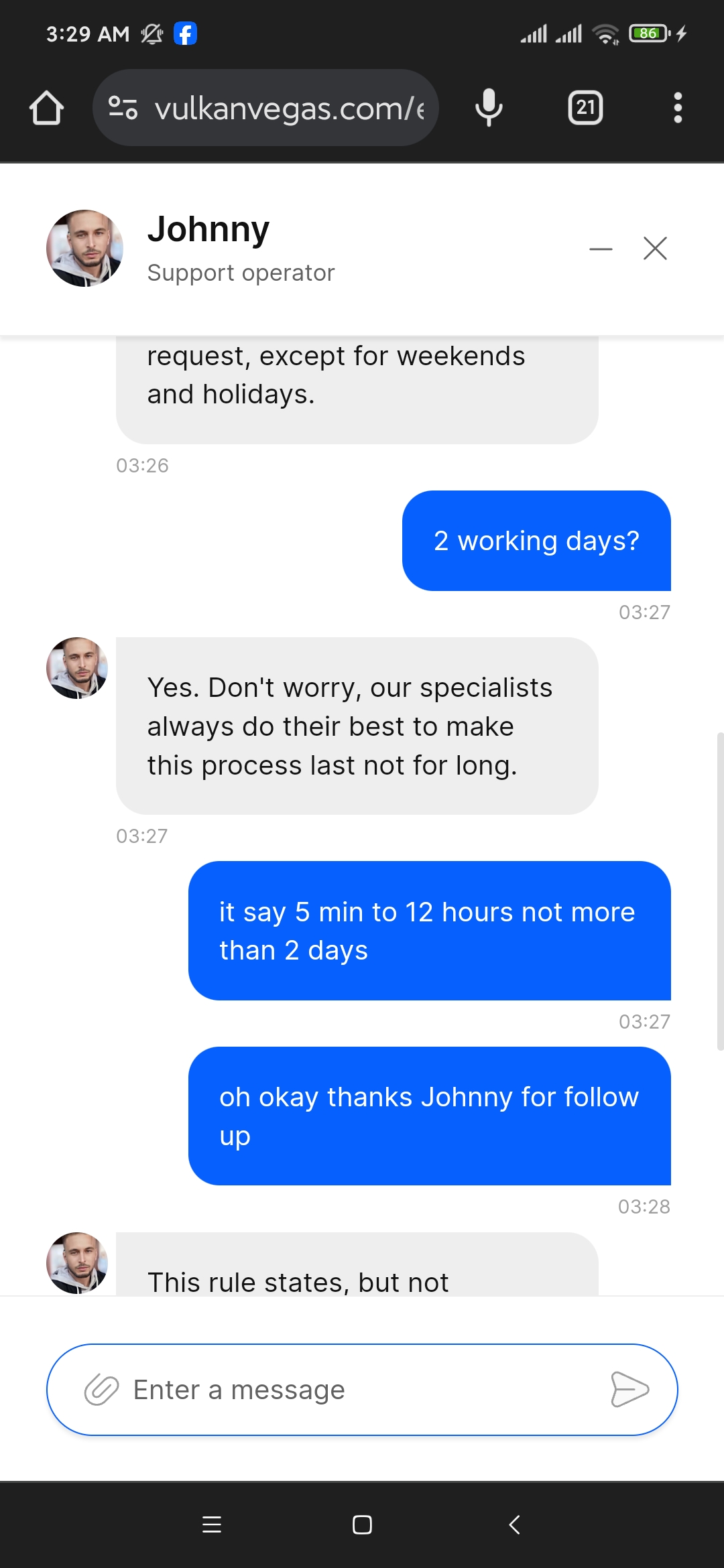Tap the vulkanvegas.com address bar
724x1568 pixels.
click(288, 108)
